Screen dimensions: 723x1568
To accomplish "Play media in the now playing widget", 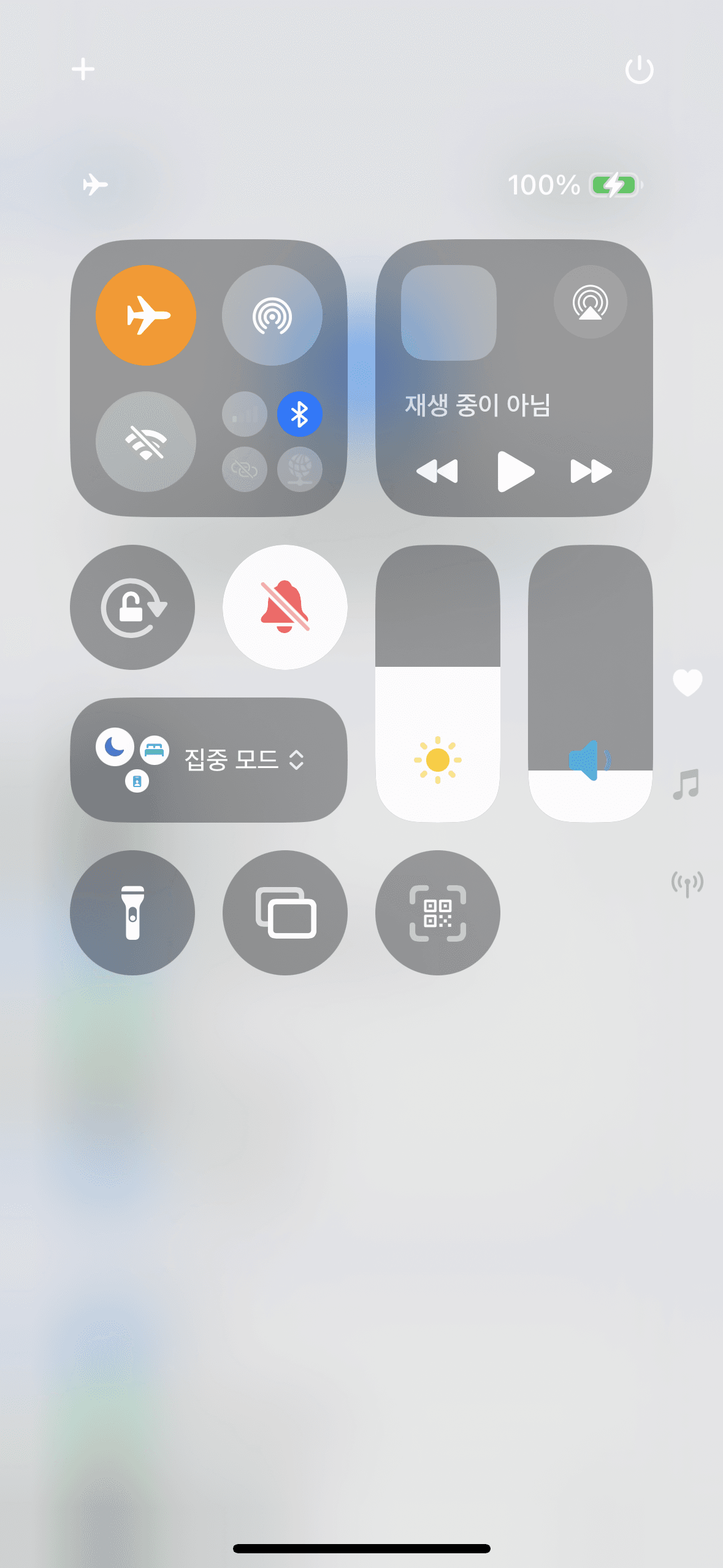I will 515,471.
